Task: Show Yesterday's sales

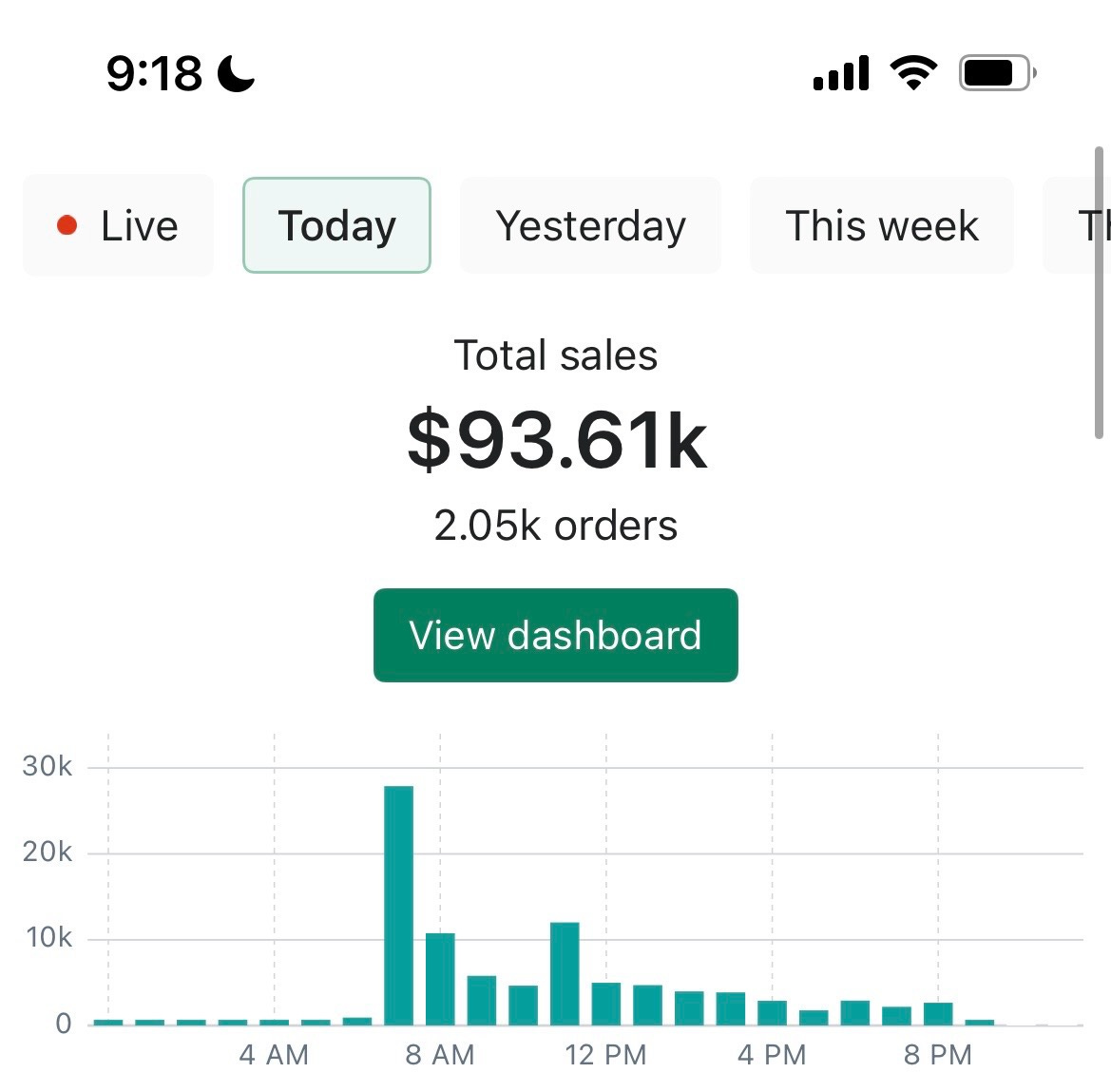Action: click(590, 226)
